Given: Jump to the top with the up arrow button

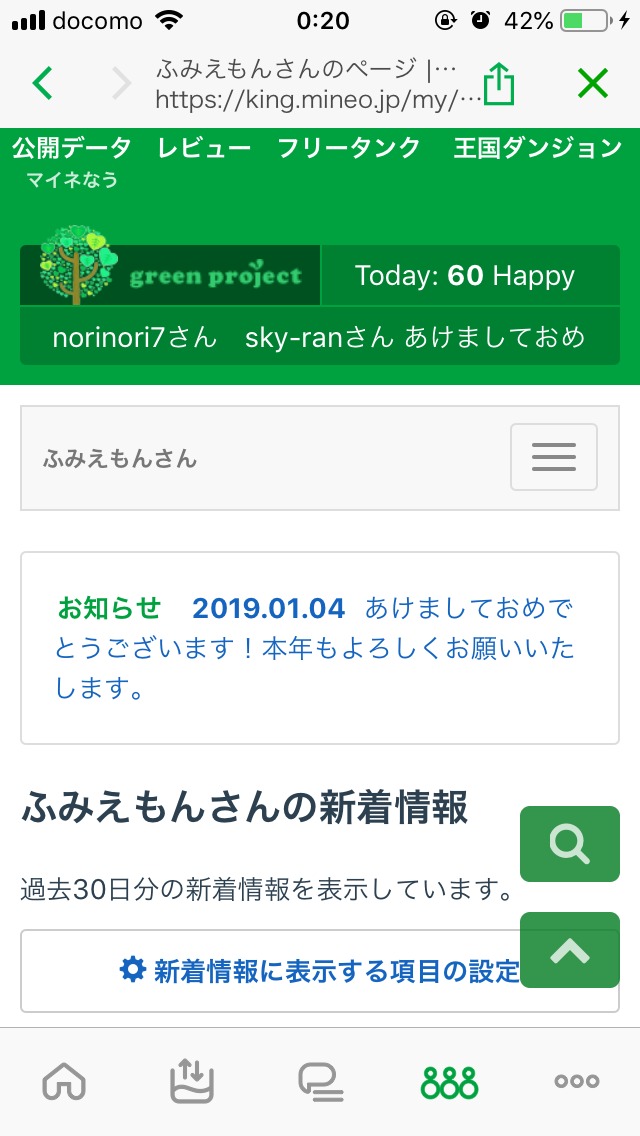Looking at the screenshot, I should tap(569, 950).
